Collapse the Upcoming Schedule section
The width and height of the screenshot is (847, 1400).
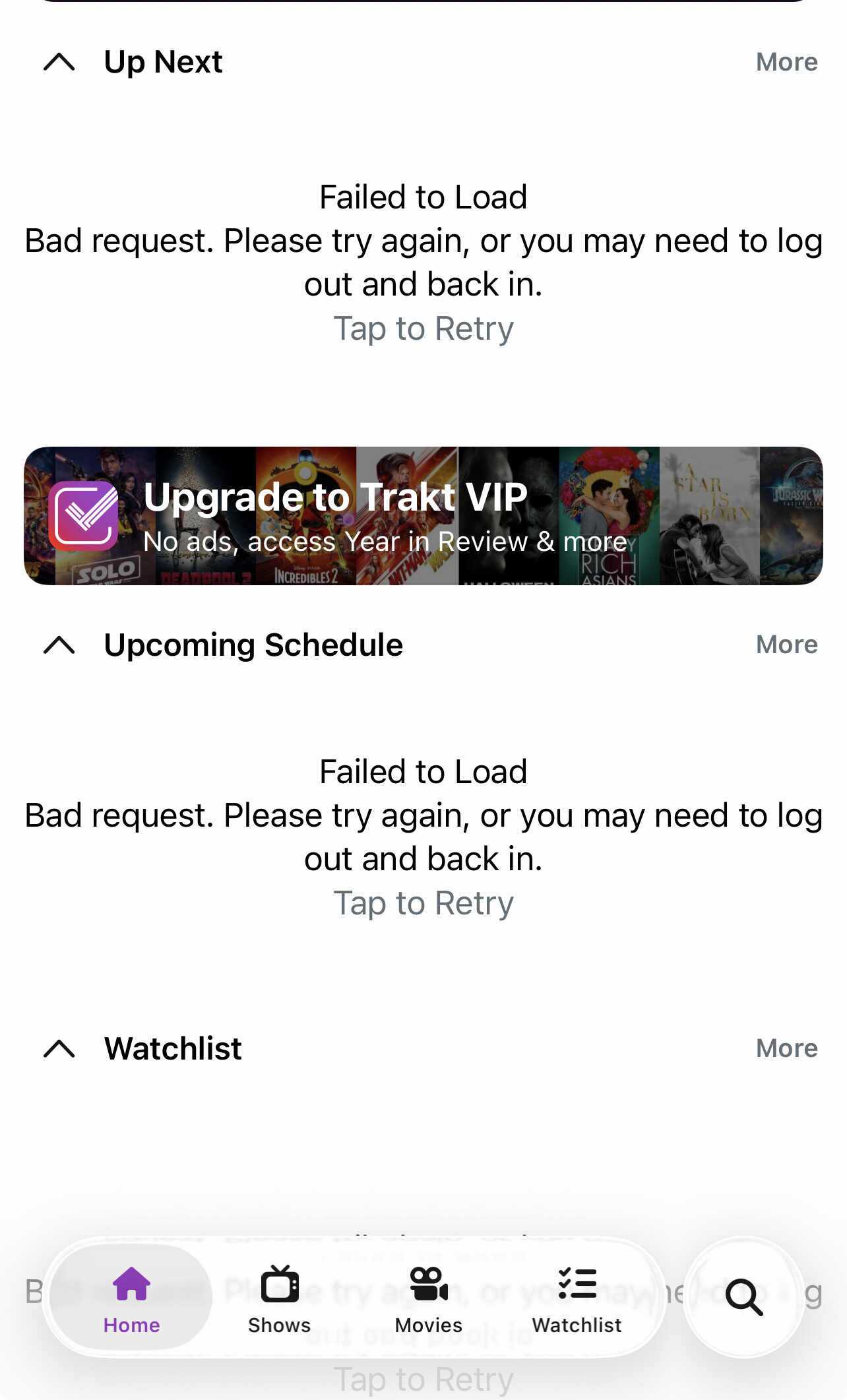(x=59, y=645)
